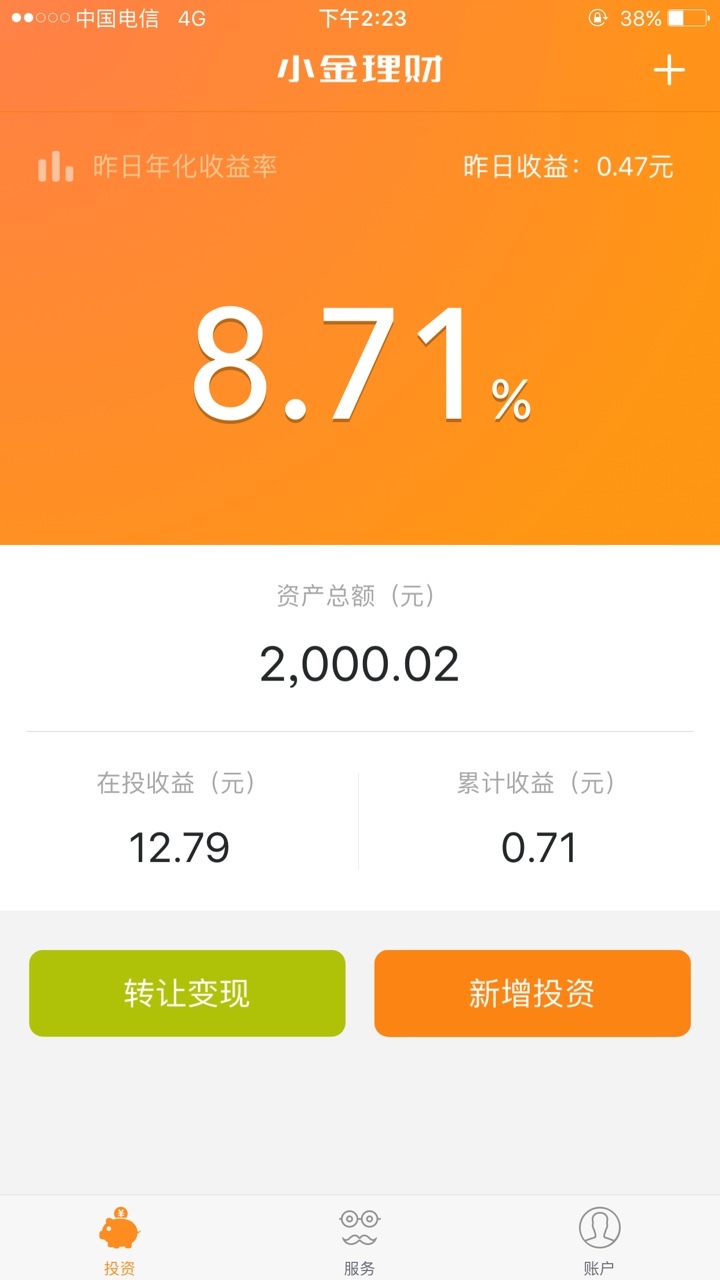Tap the 转让变现 button
The image size is (720, 1280).
click(187, 993)
